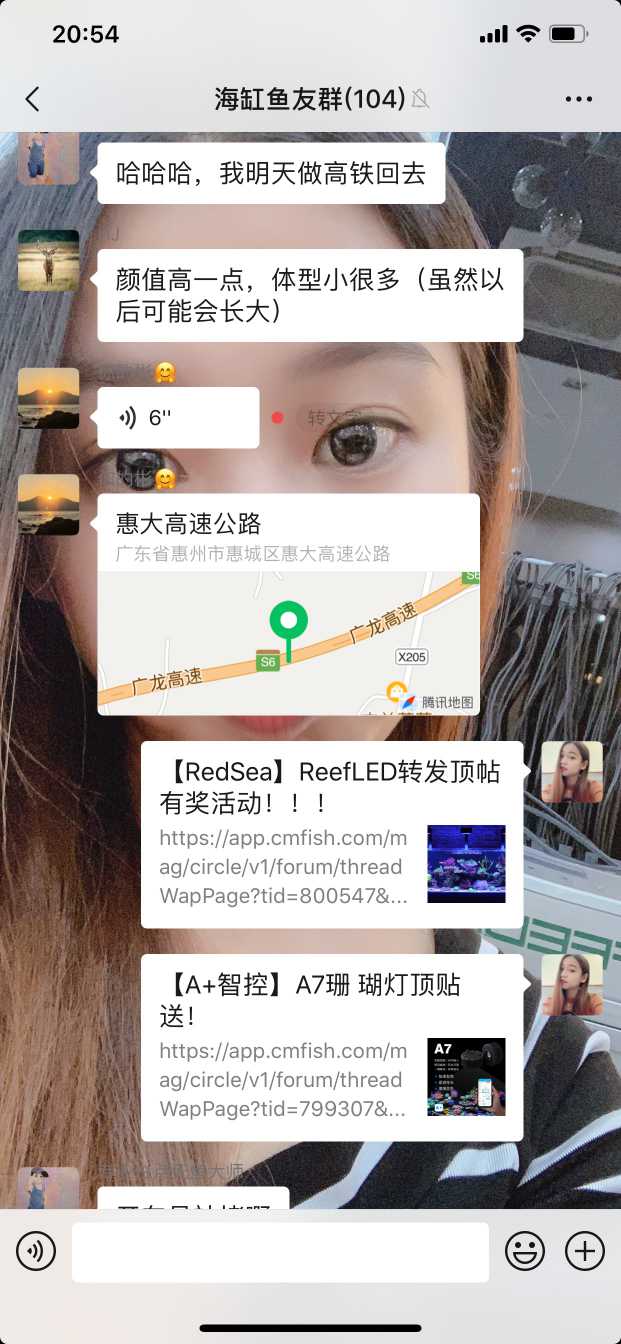Open the group chat info menu
Screen dimensions: 621x1344
click(579, 99)
